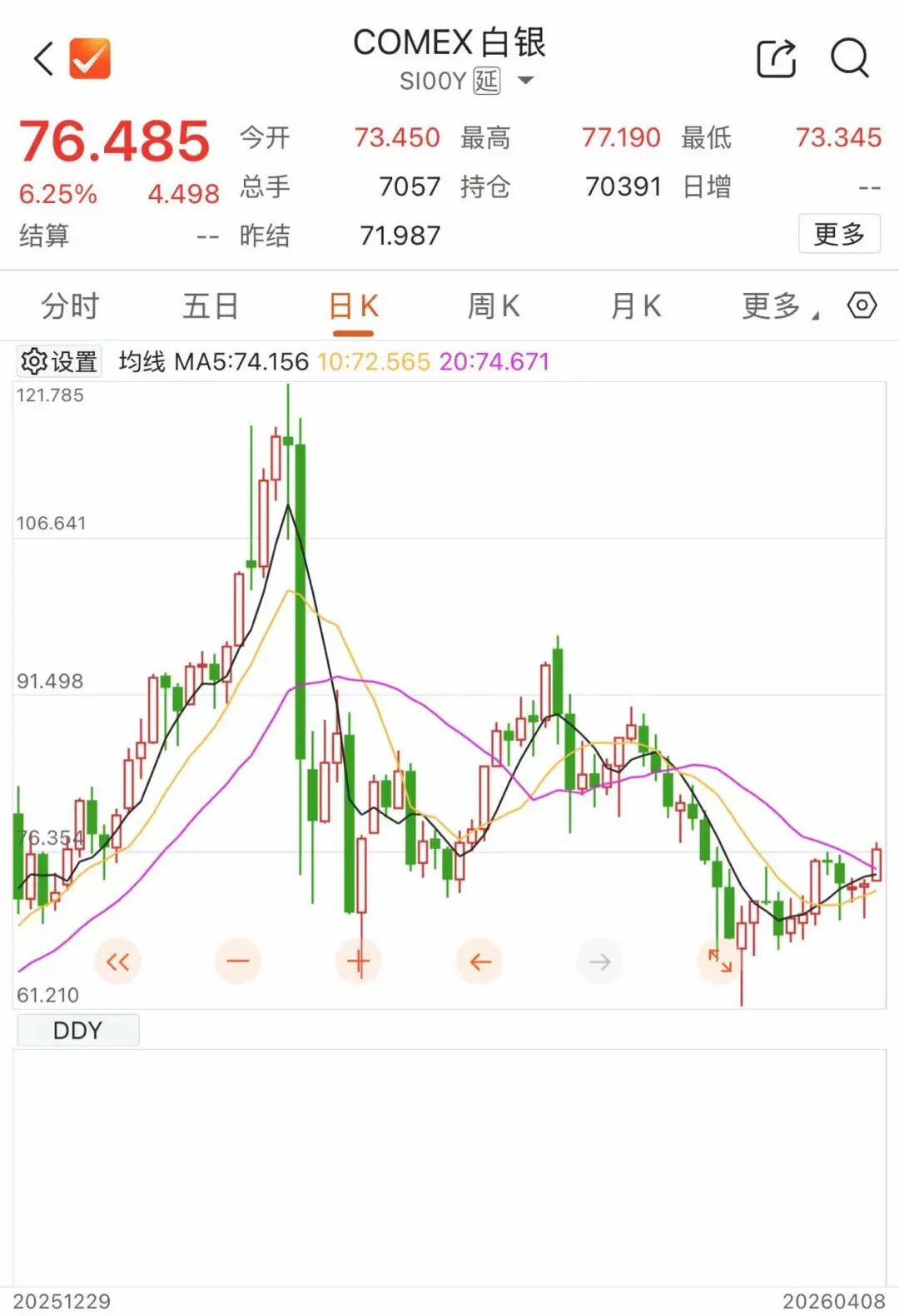This screenshot has width=899, height=1316.
Task: Switch to the 月K chart tab
Action: [636, 306]
